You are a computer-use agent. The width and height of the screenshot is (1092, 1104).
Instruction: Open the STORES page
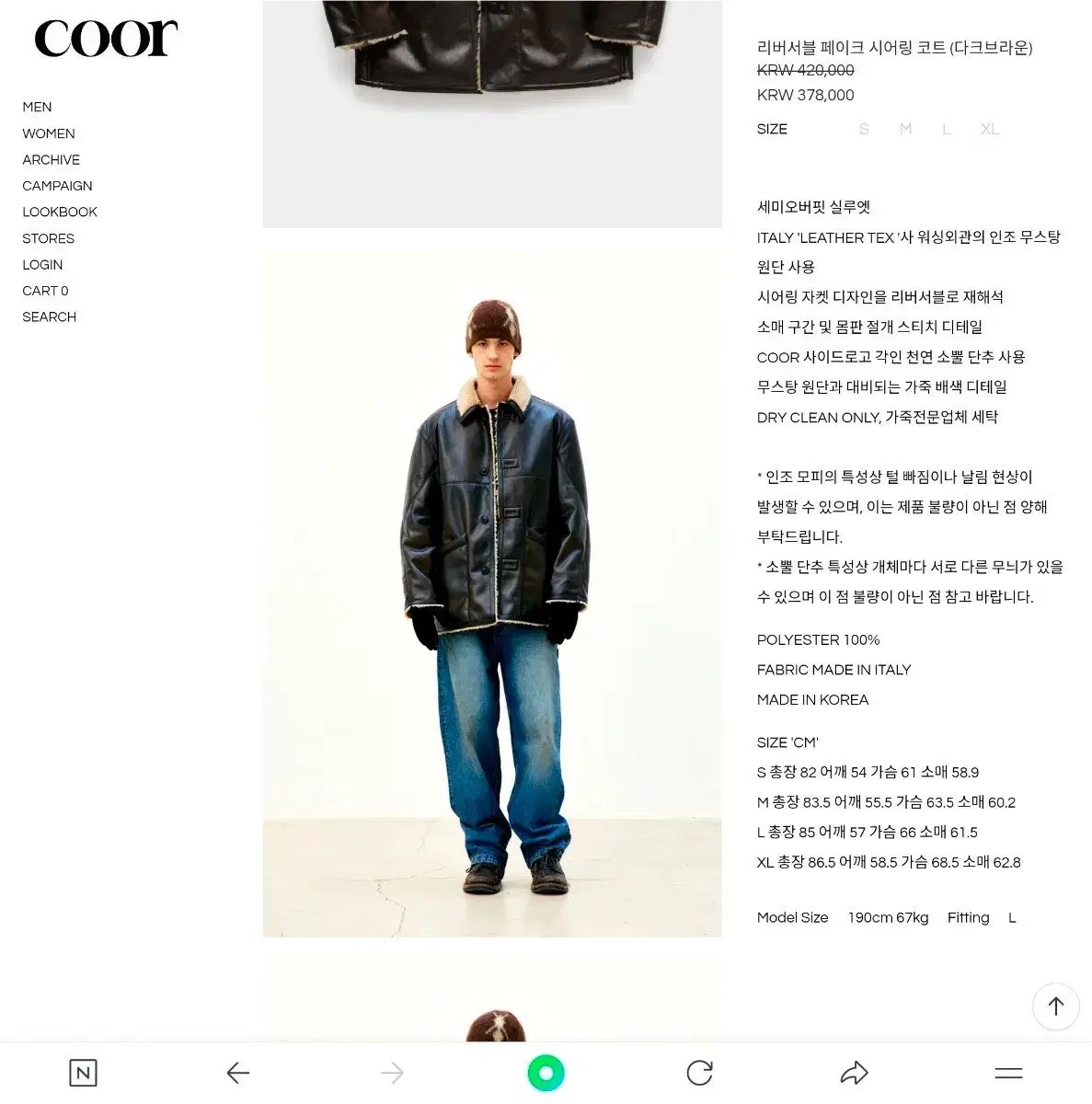click(48, 238)
